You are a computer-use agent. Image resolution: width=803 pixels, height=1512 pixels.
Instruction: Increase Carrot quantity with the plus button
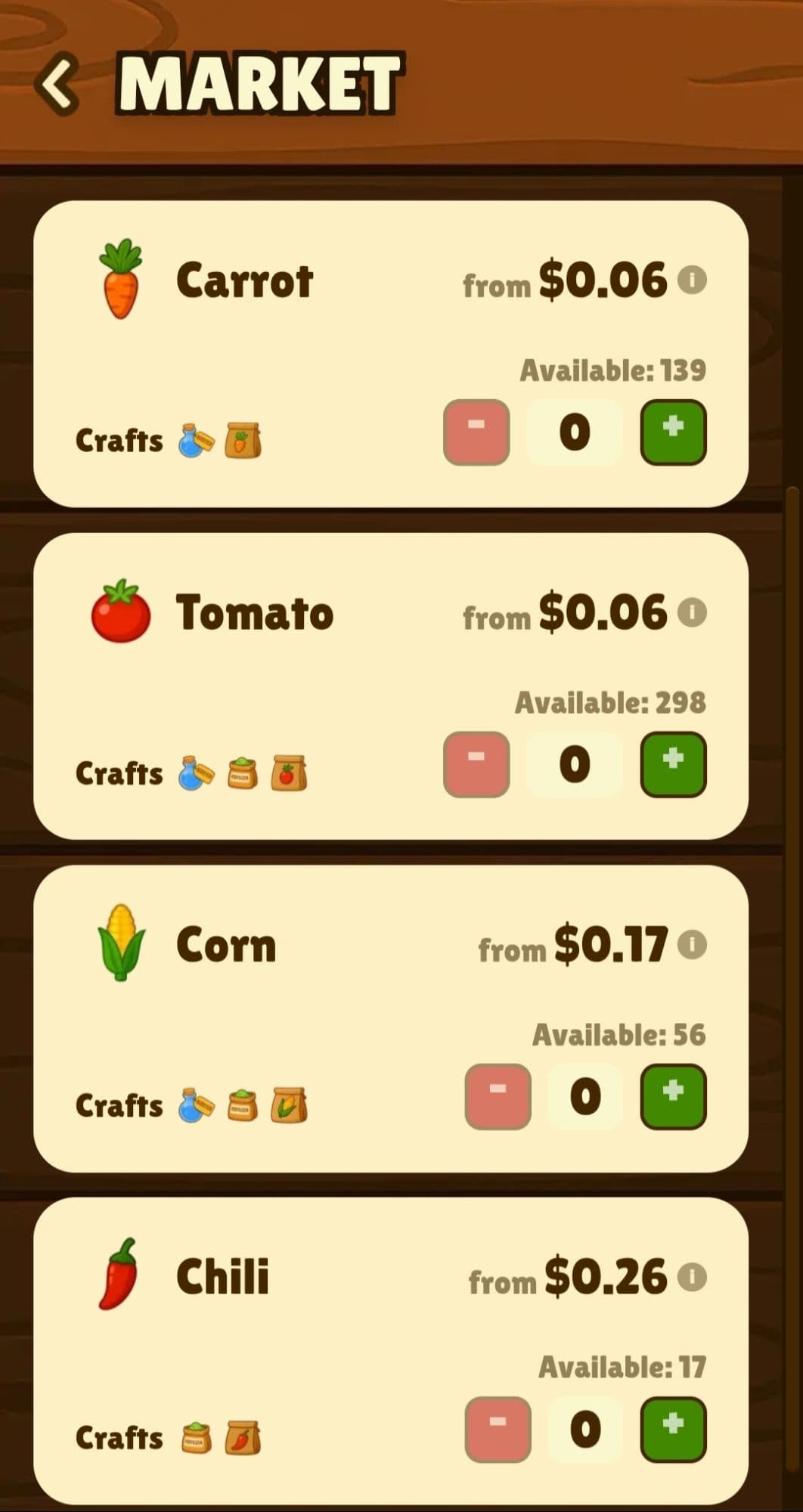pos(673,432)
